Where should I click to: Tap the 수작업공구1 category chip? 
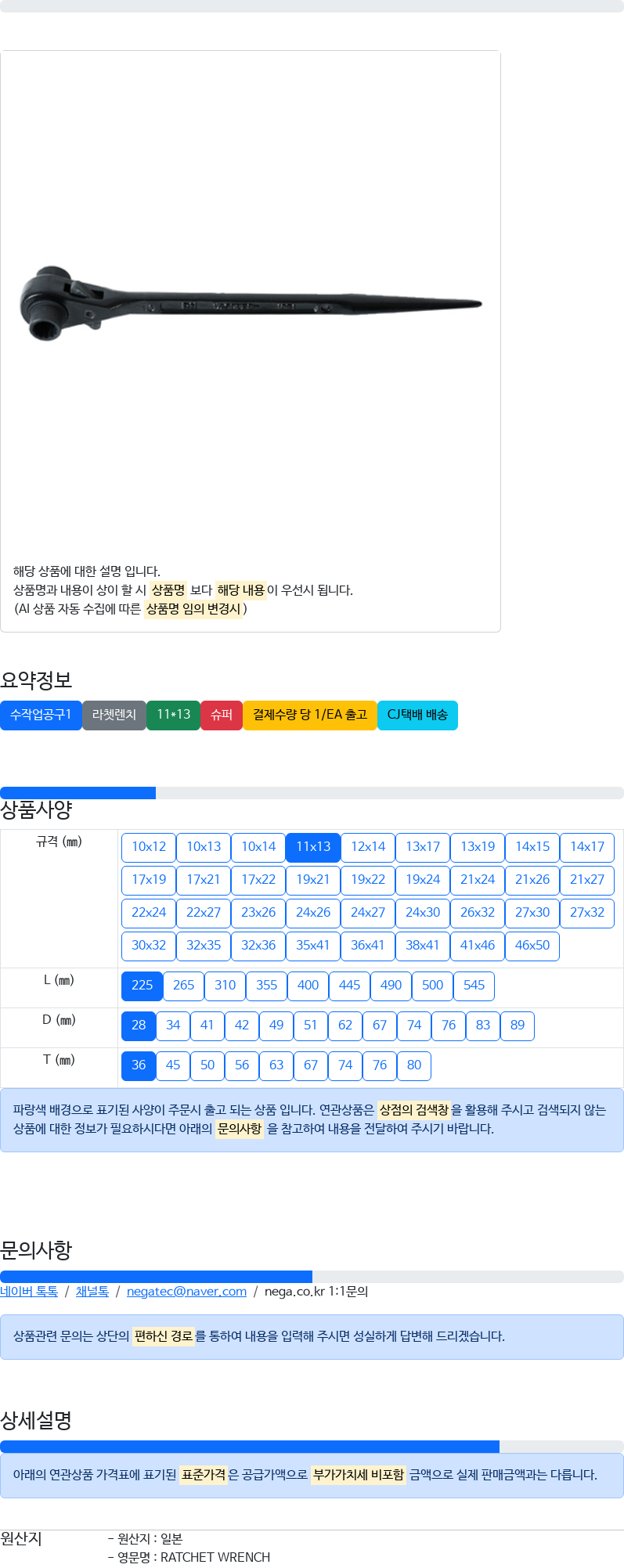41,715
